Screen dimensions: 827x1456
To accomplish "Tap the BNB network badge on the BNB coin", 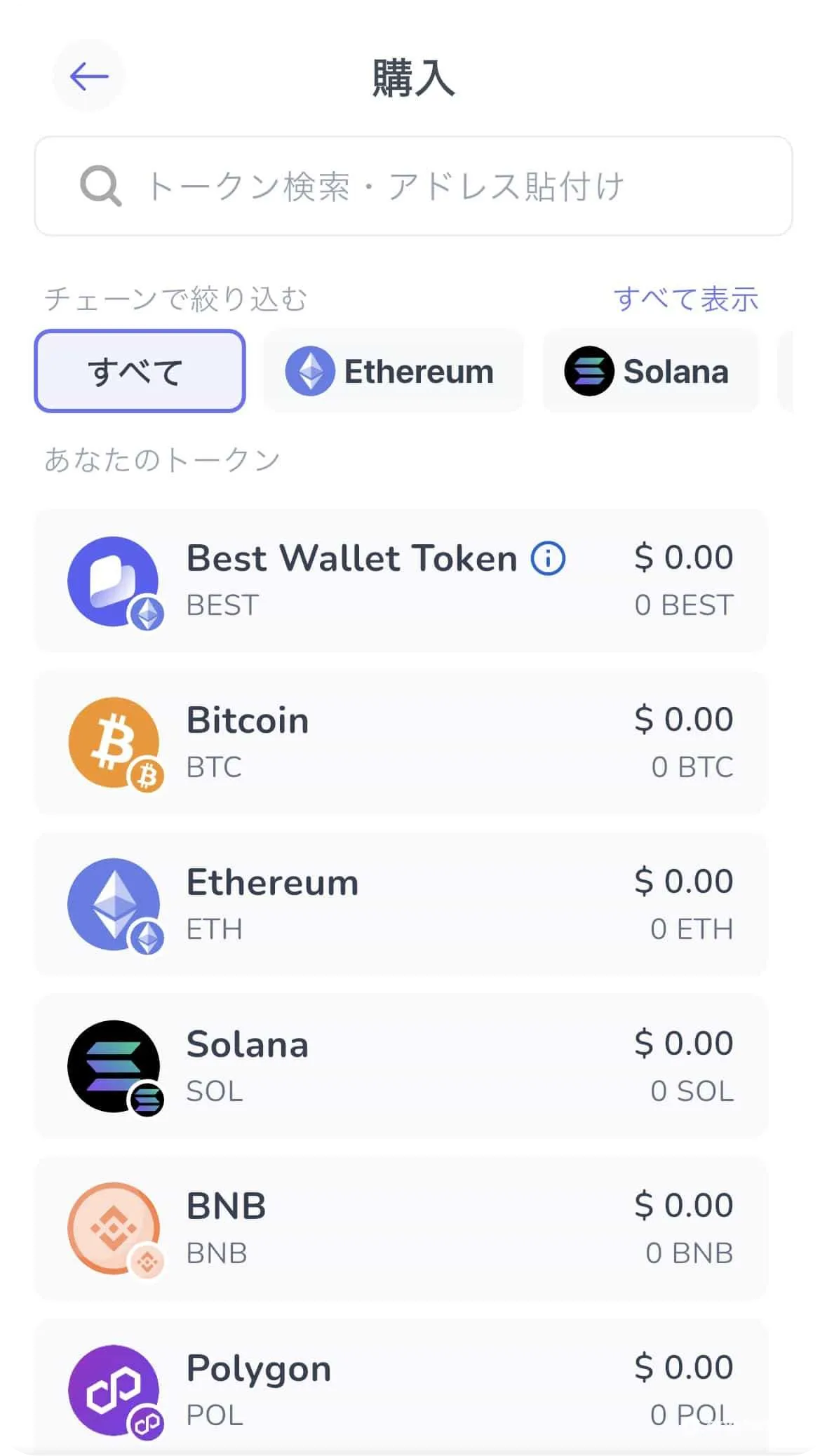I will point(145,1260).
